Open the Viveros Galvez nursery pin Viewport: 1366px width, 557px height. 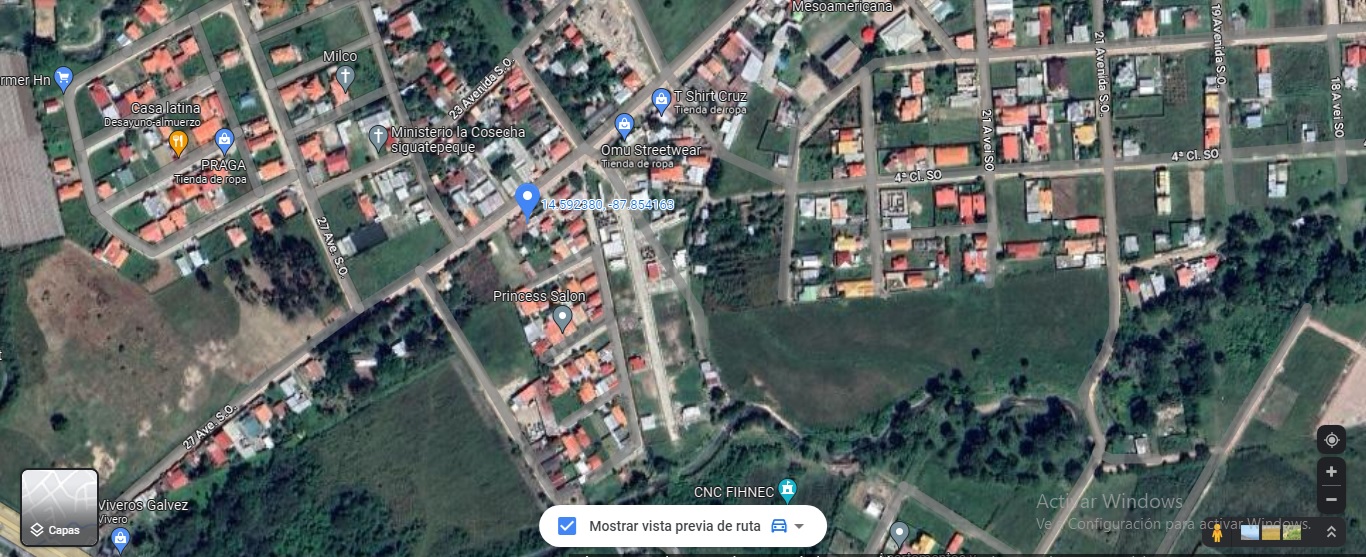pos(121,539)
